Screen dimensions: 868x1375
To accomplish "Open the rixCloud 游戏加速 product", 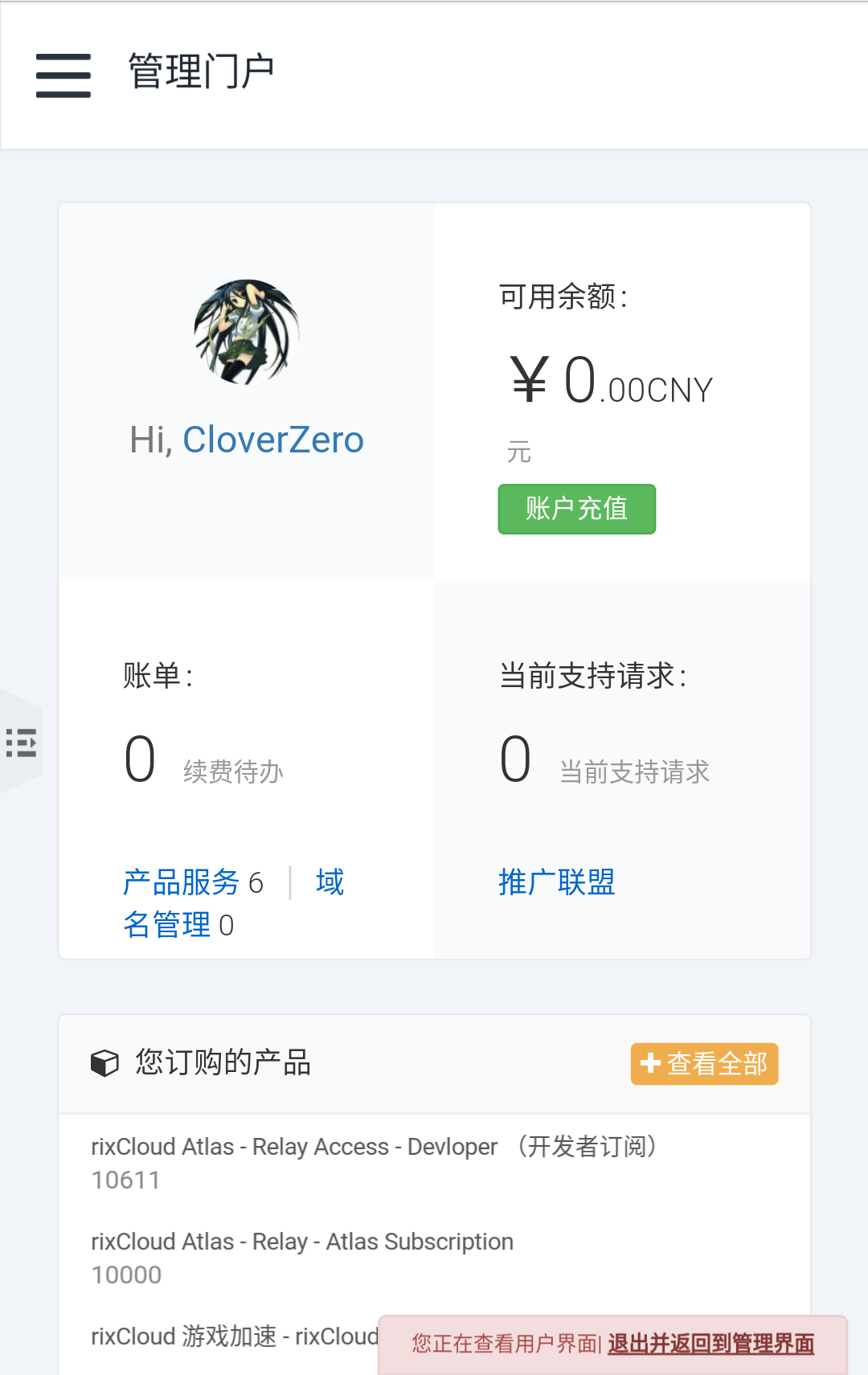I will 234,1336.
